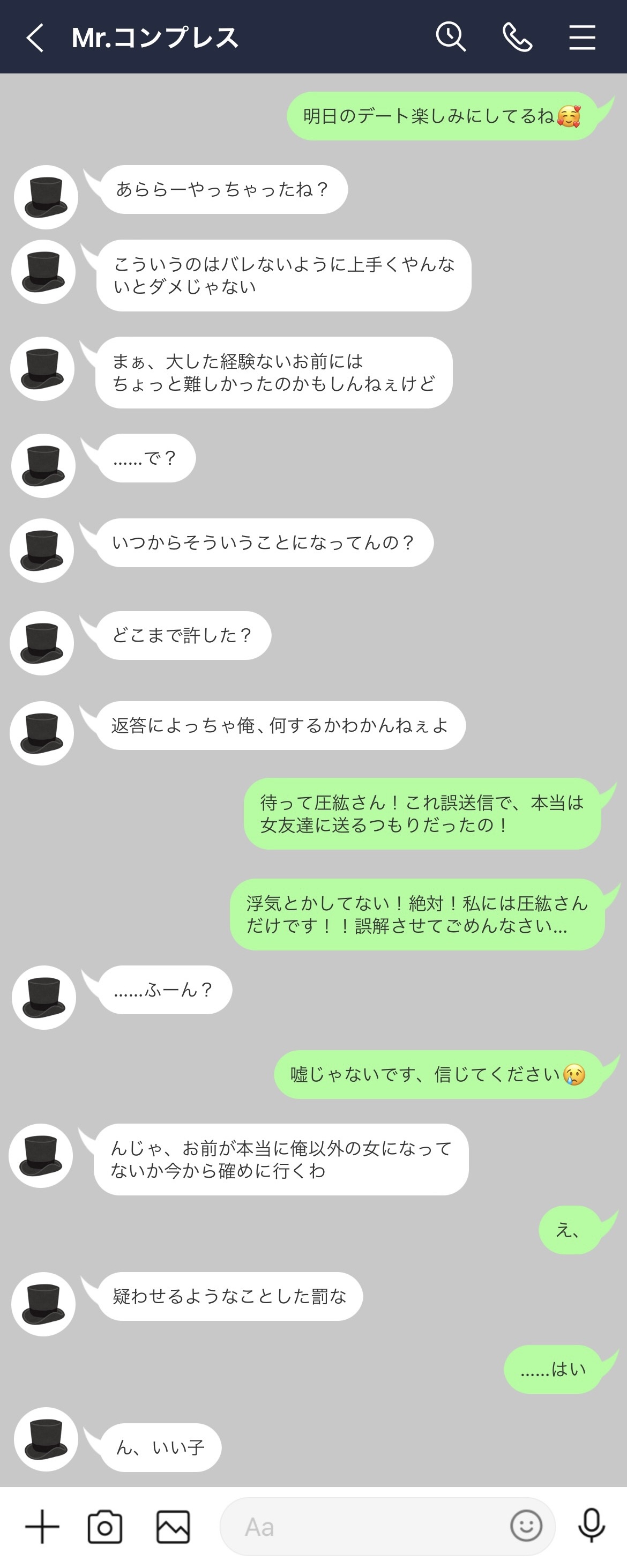
Task: Open the camera
Action: click(106, 1527)
